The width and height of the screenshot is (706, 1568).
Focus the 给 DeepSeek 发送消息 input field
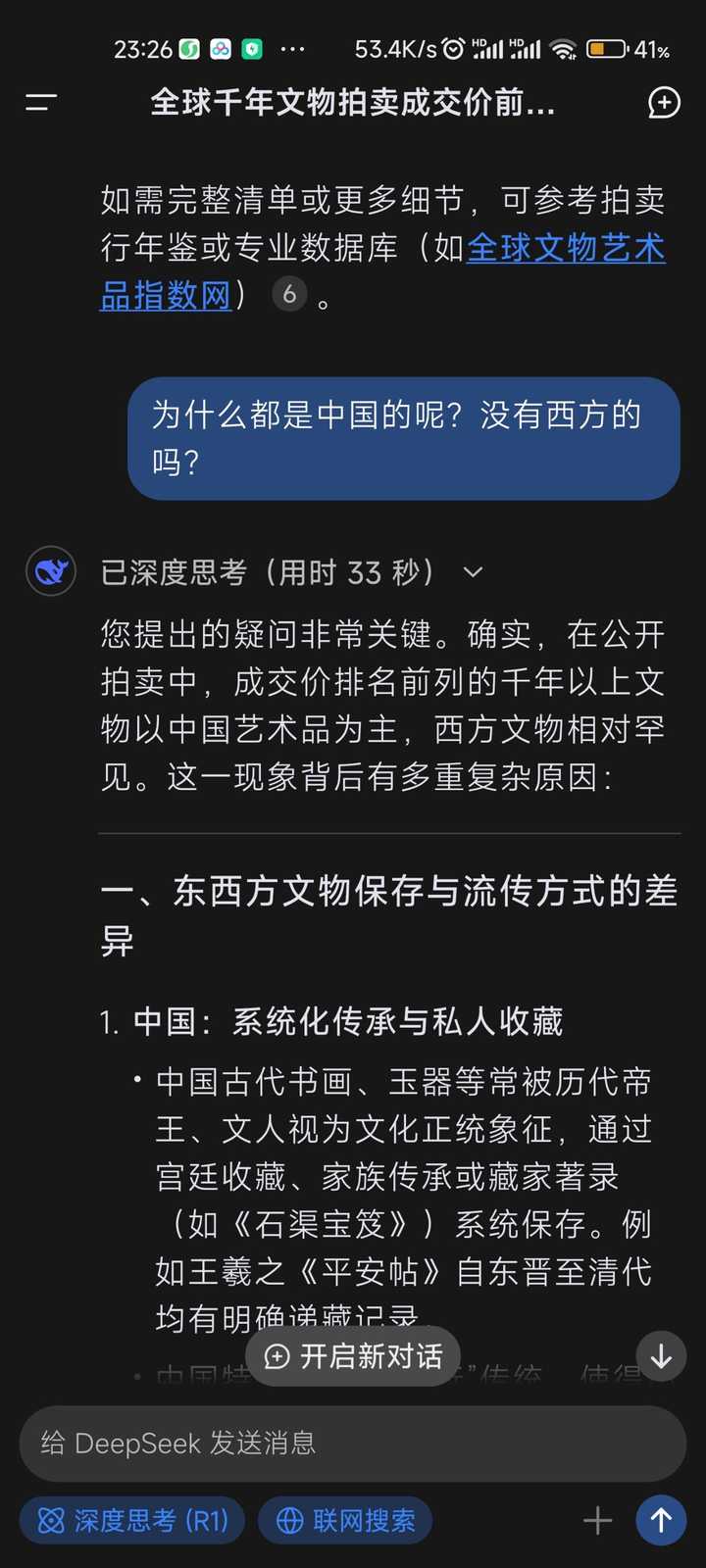tap(353, 1443)
